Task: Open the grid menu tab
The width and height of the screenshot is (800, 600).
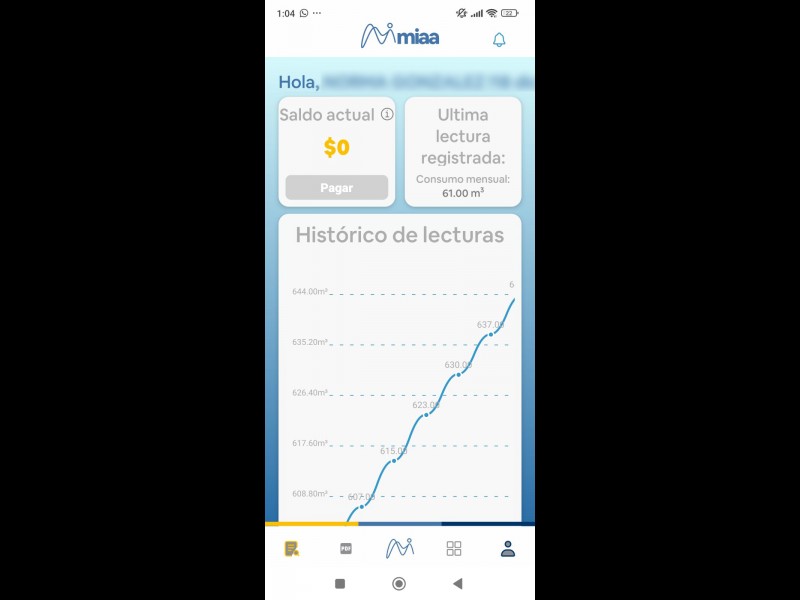Action: point(454,548)
